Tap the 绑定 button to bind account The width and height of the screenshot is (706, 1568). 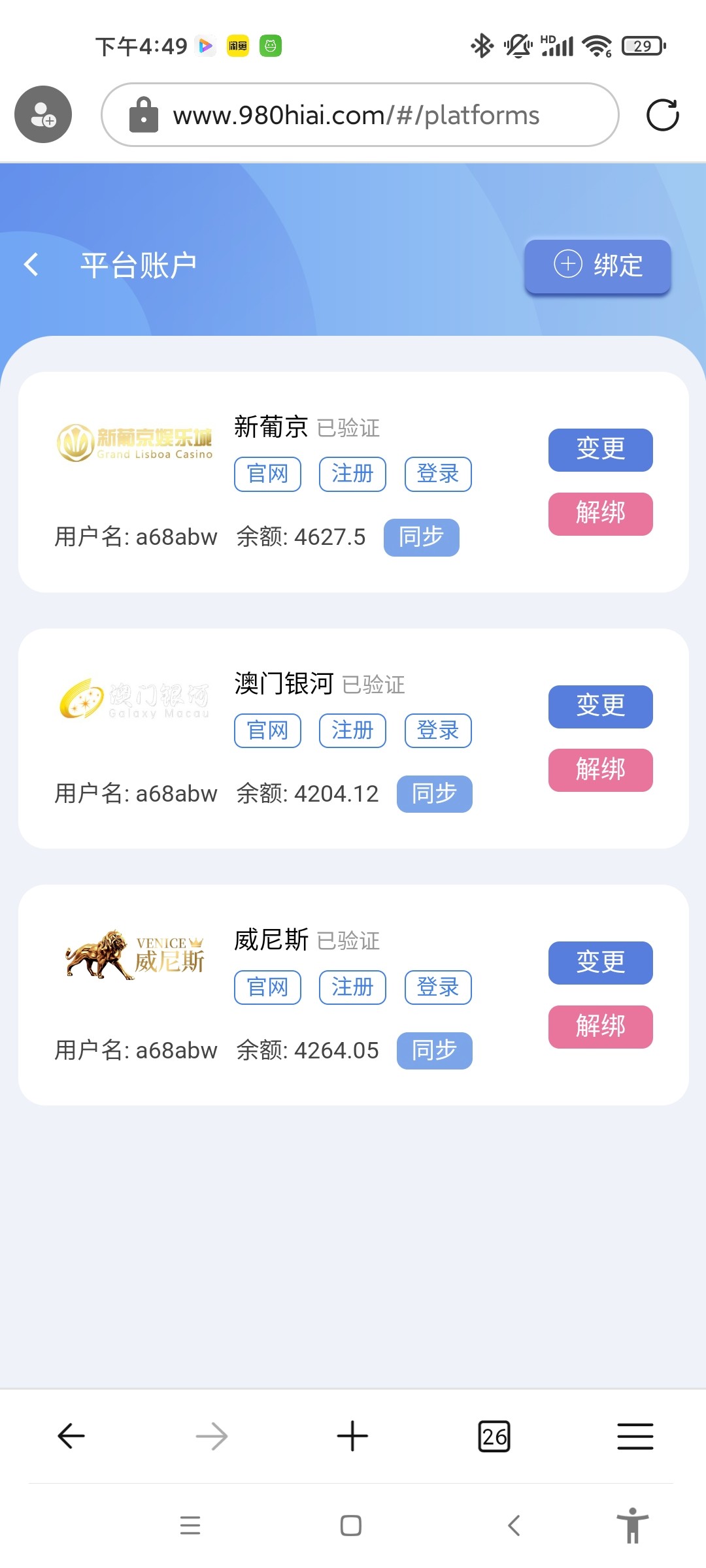coord(597,266)
